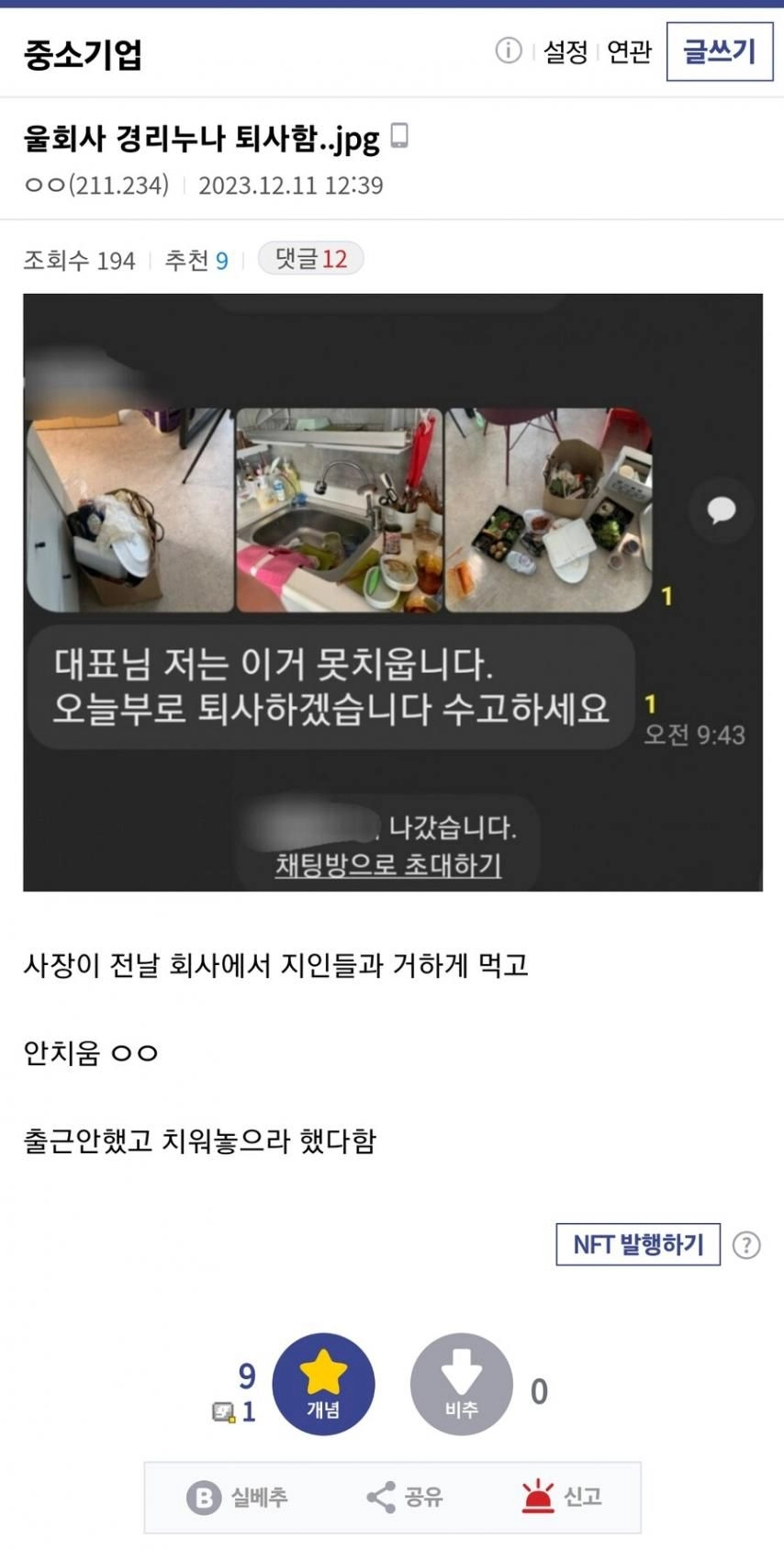Tap 글쓰기 to write a post
This screenshot has width=784, height=1550.
[719, 51]
